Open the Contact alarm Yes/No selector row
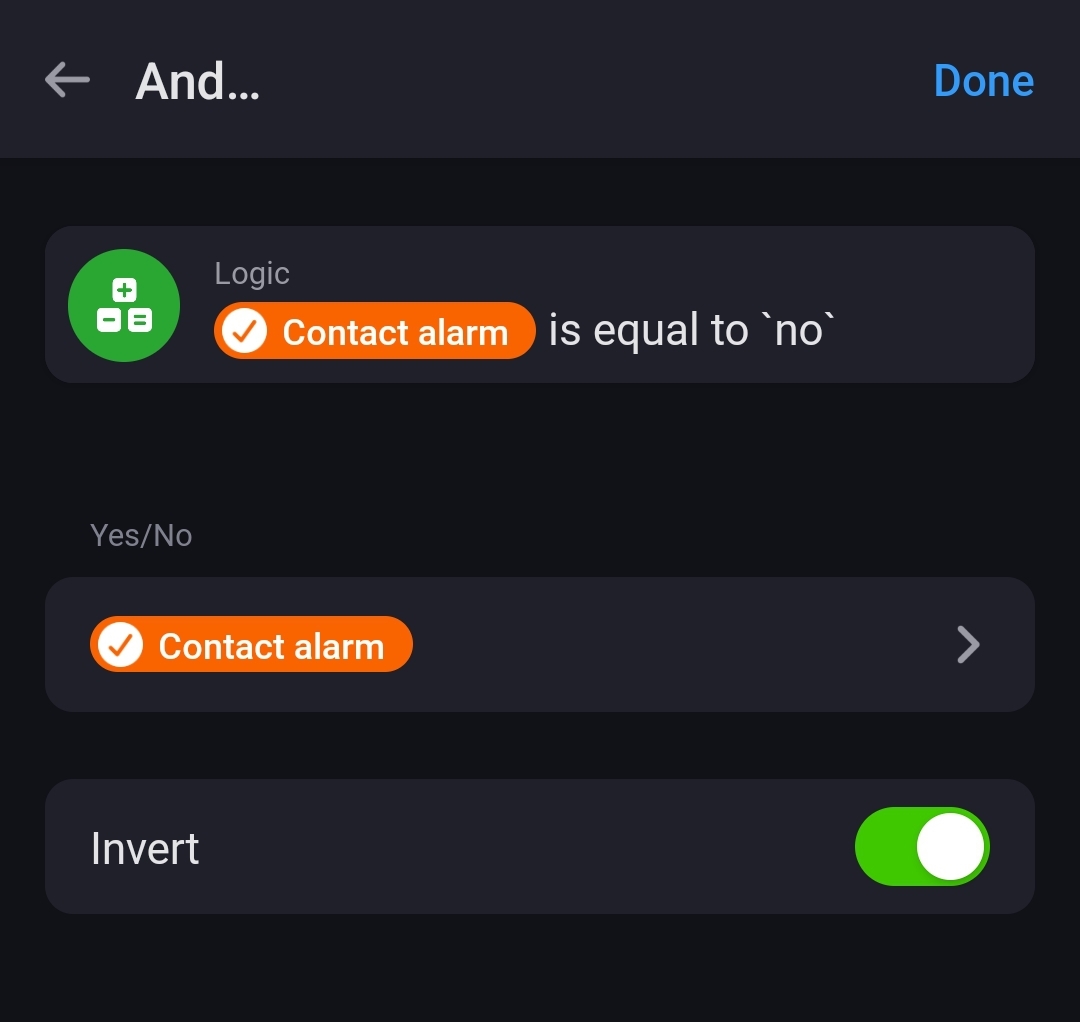 [x=540, y=645]
